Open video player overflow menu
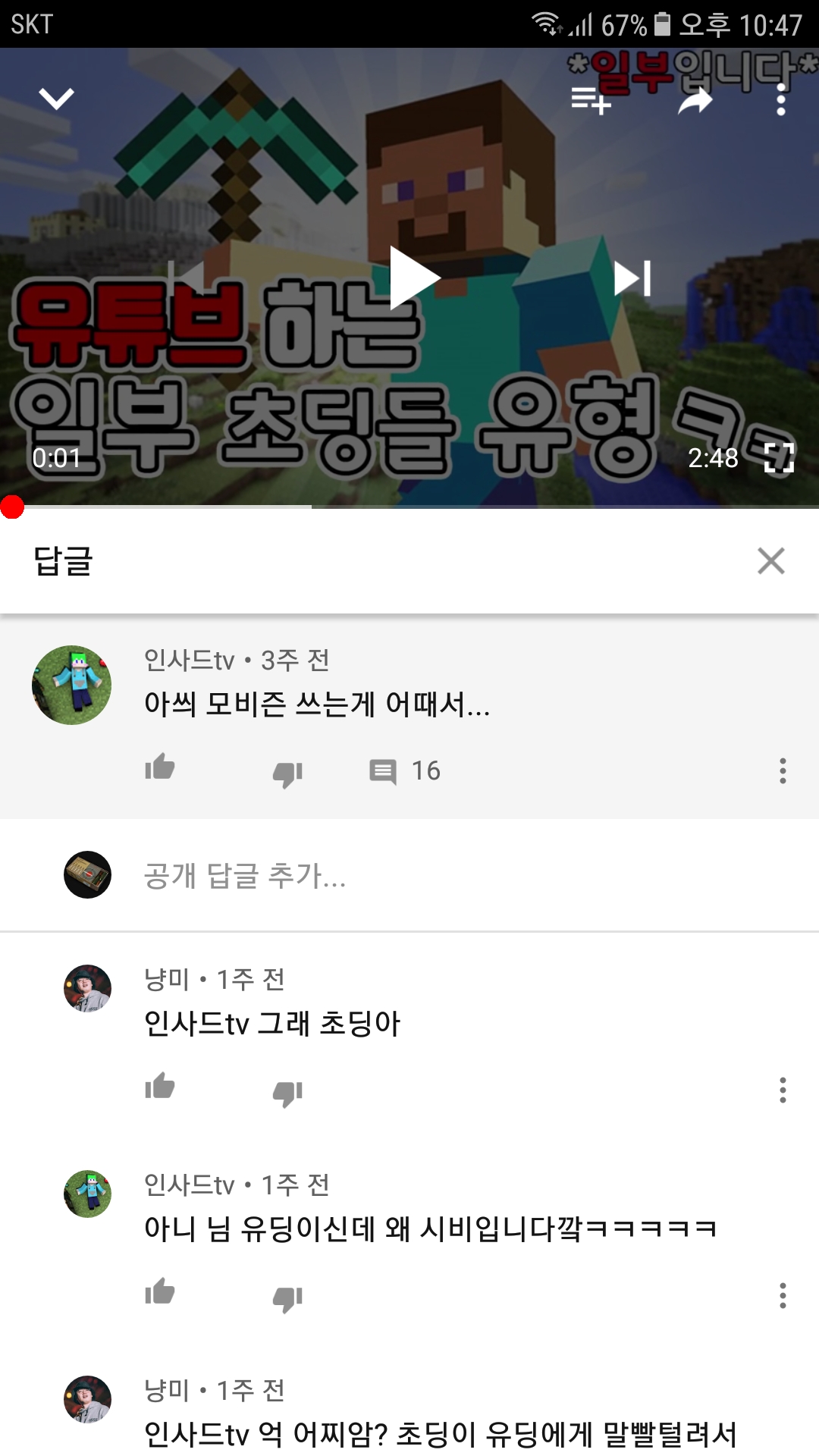The height and width of the screenshot is (1456, 819). (781, 99)
